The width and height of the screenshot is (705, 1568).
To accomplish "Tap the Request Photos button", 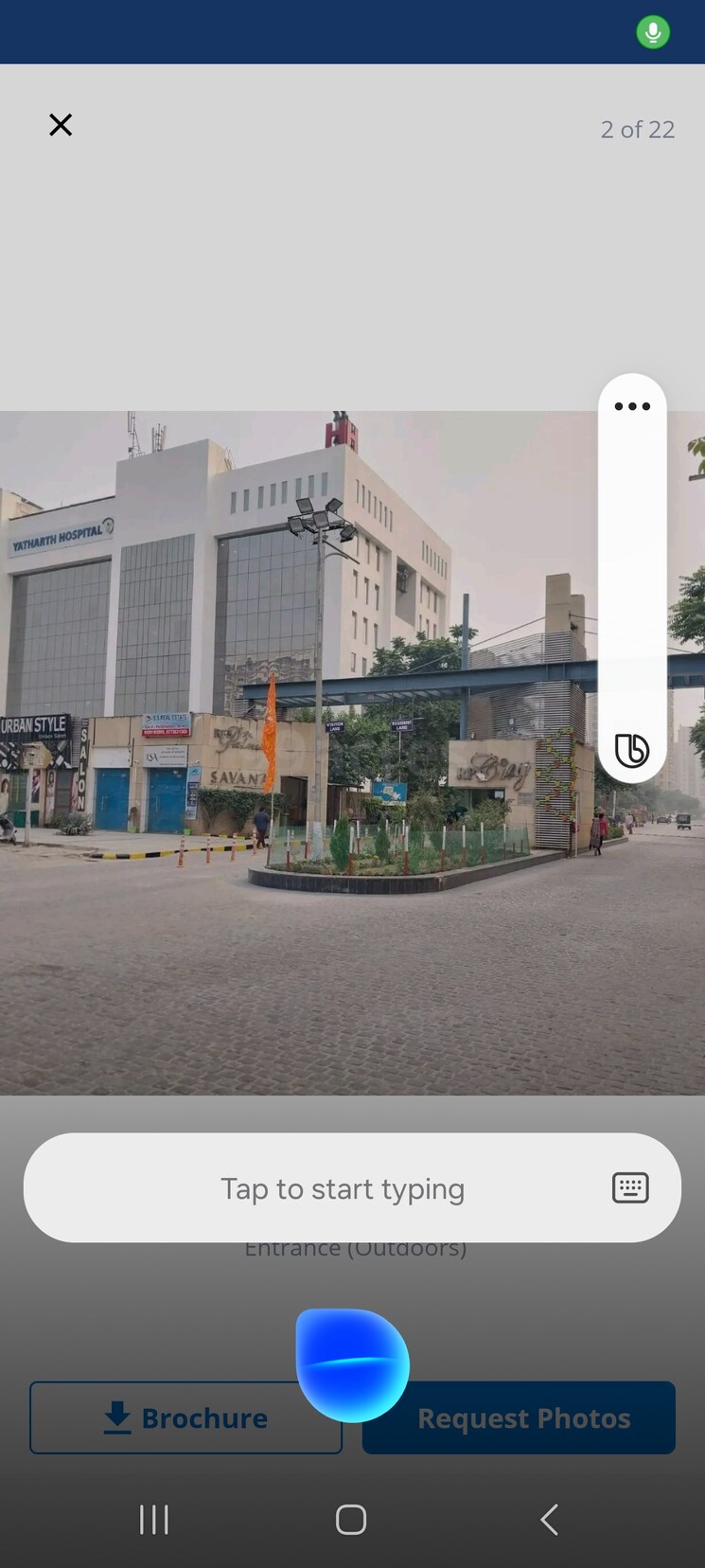I will click(518, 1417).
